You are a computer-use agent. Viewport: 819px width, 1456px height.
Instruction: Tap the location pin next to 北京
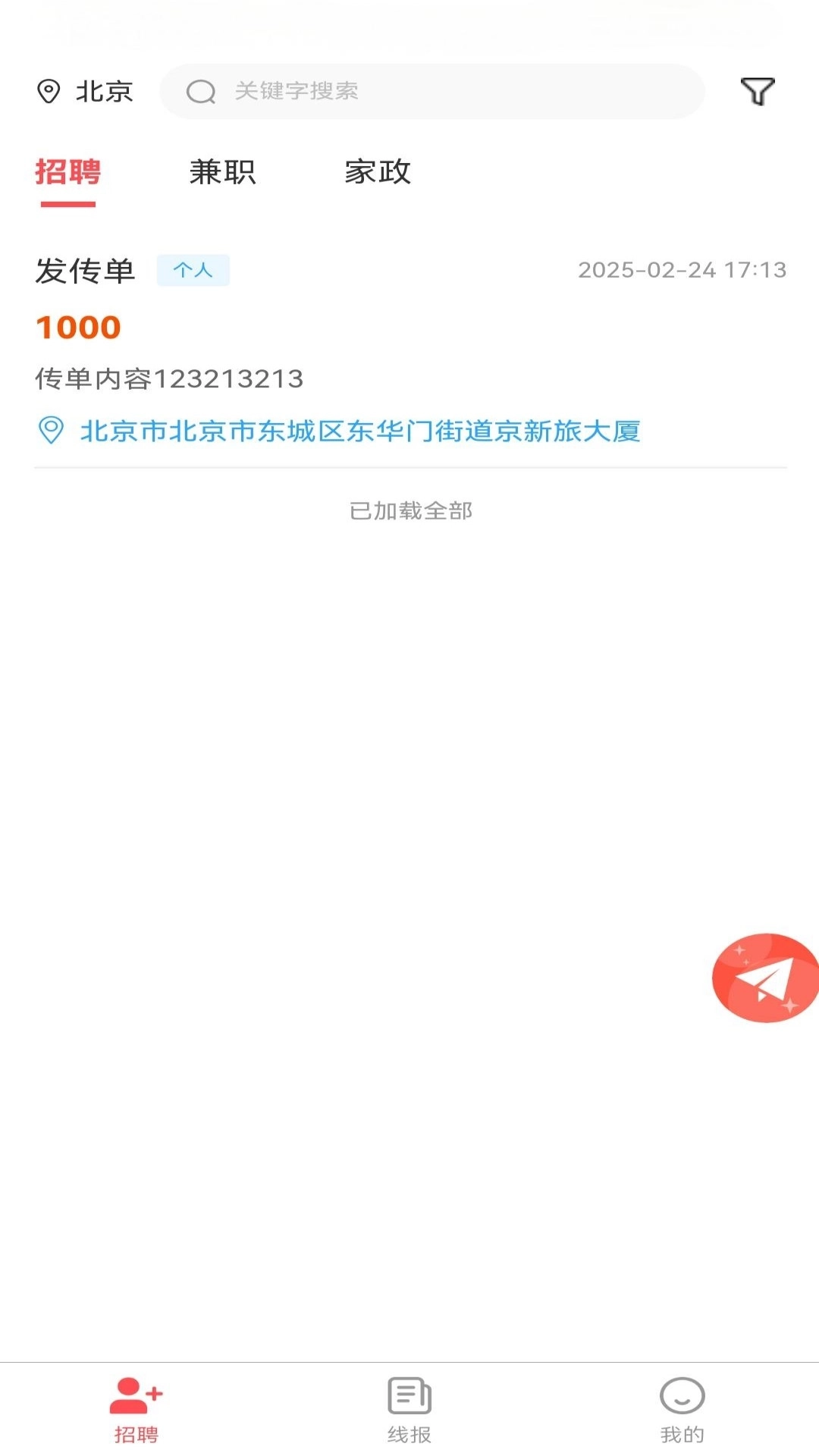coord(49,91)
